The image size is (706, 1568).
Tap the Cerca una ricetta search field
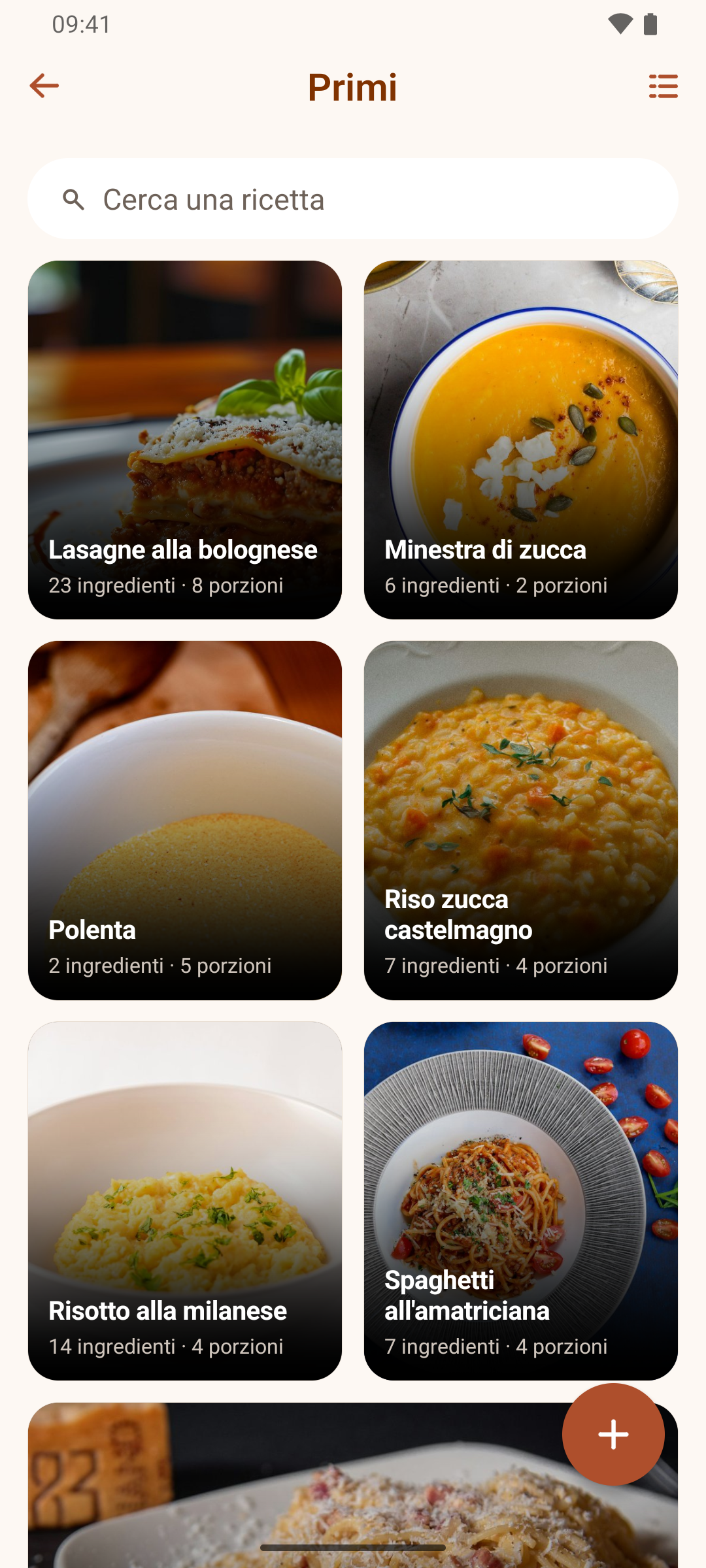(353, 199)
